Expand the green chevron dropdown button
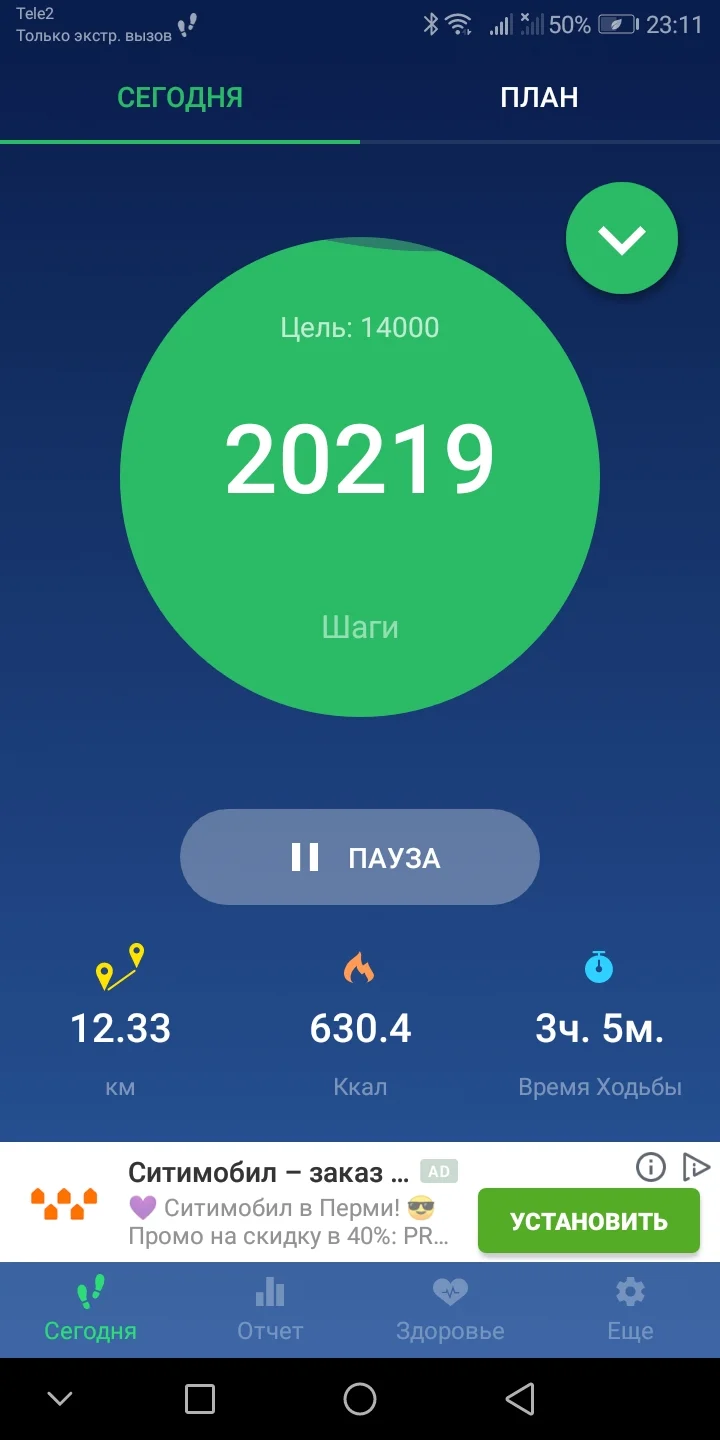 pyautogui.click(x=622, y=239)
